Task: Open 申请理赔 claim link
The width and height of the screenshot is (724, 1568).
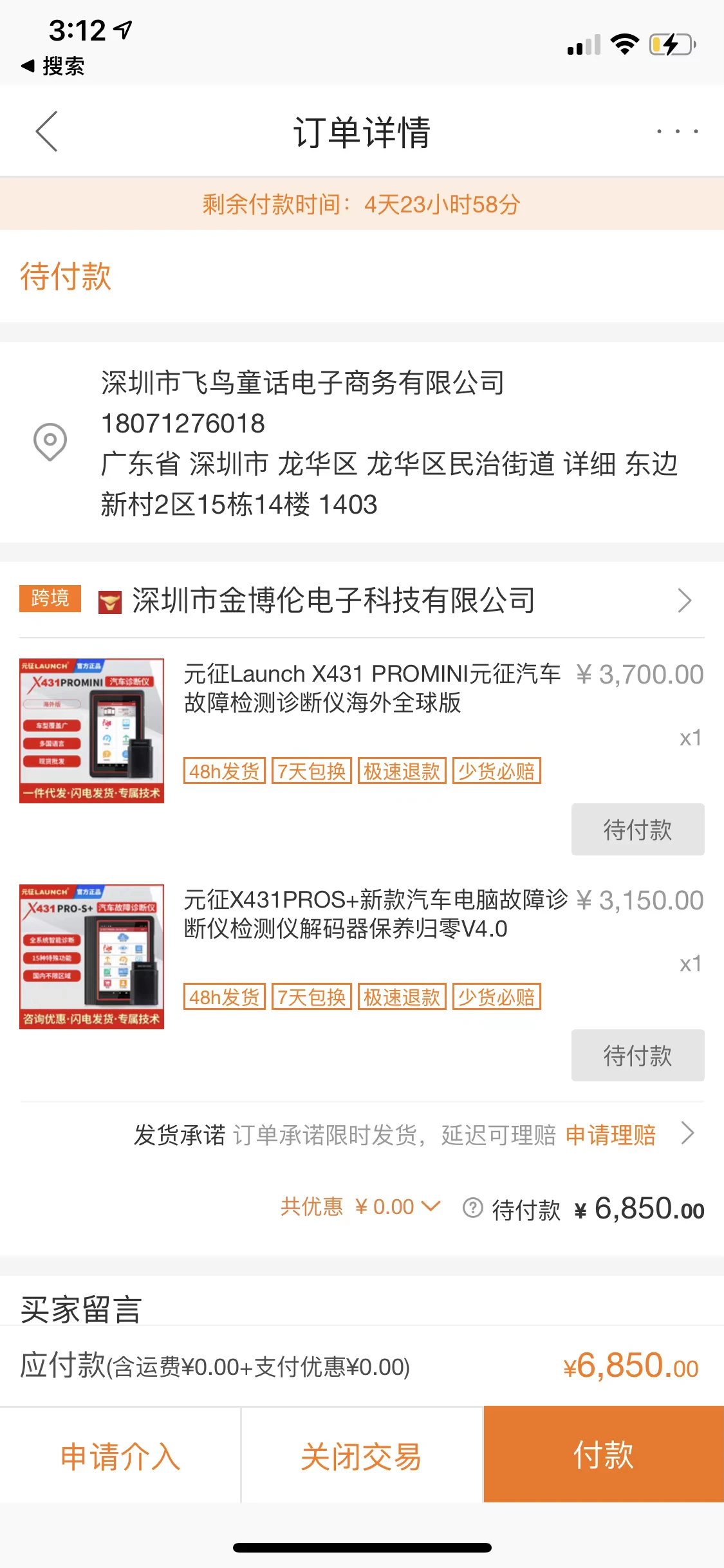Action: 611,1135
